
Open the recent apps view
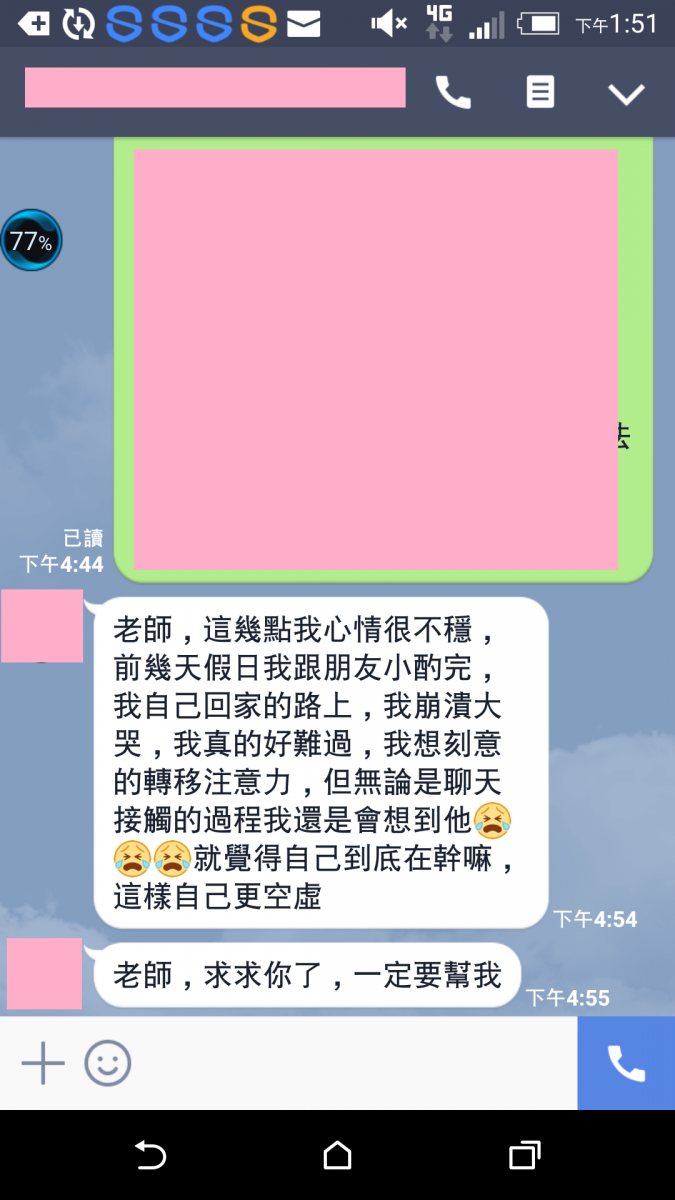point(524,1155)
